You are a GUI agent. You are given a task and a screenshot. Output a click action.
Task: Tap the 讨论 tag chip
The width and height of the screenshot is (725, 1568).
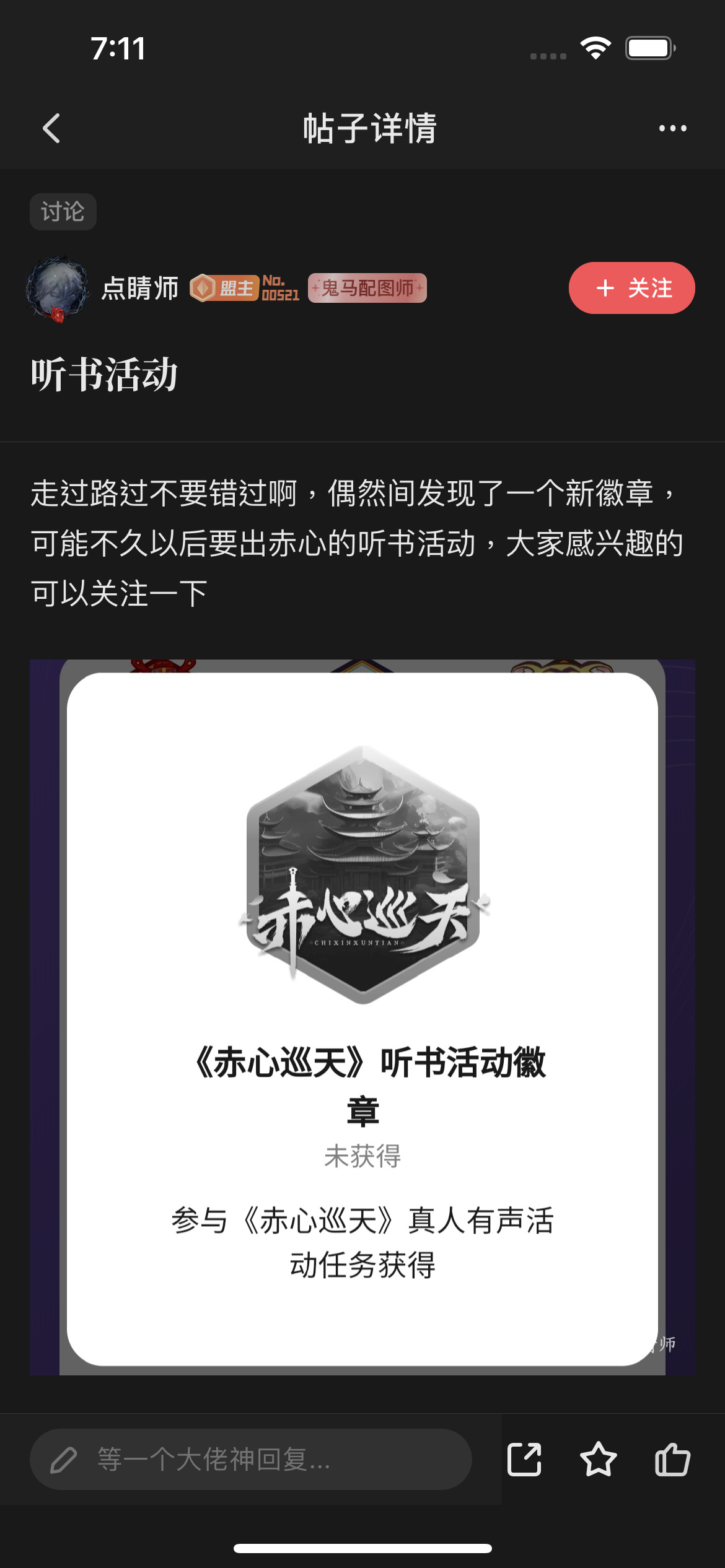click(x=63, y=212)
